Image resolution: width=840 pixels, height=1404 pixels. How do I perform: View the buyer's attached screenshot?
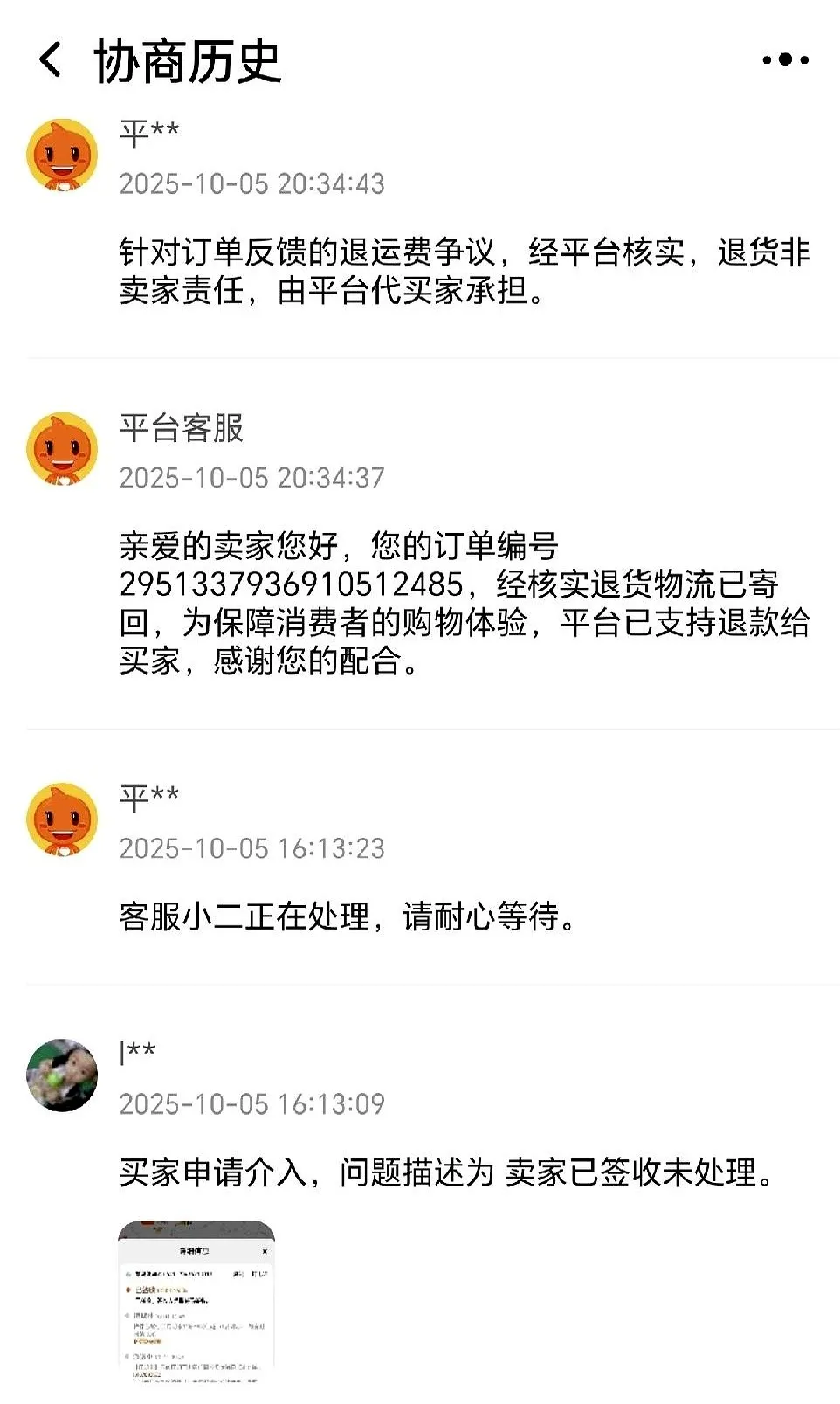click(x=196, y=1301)
